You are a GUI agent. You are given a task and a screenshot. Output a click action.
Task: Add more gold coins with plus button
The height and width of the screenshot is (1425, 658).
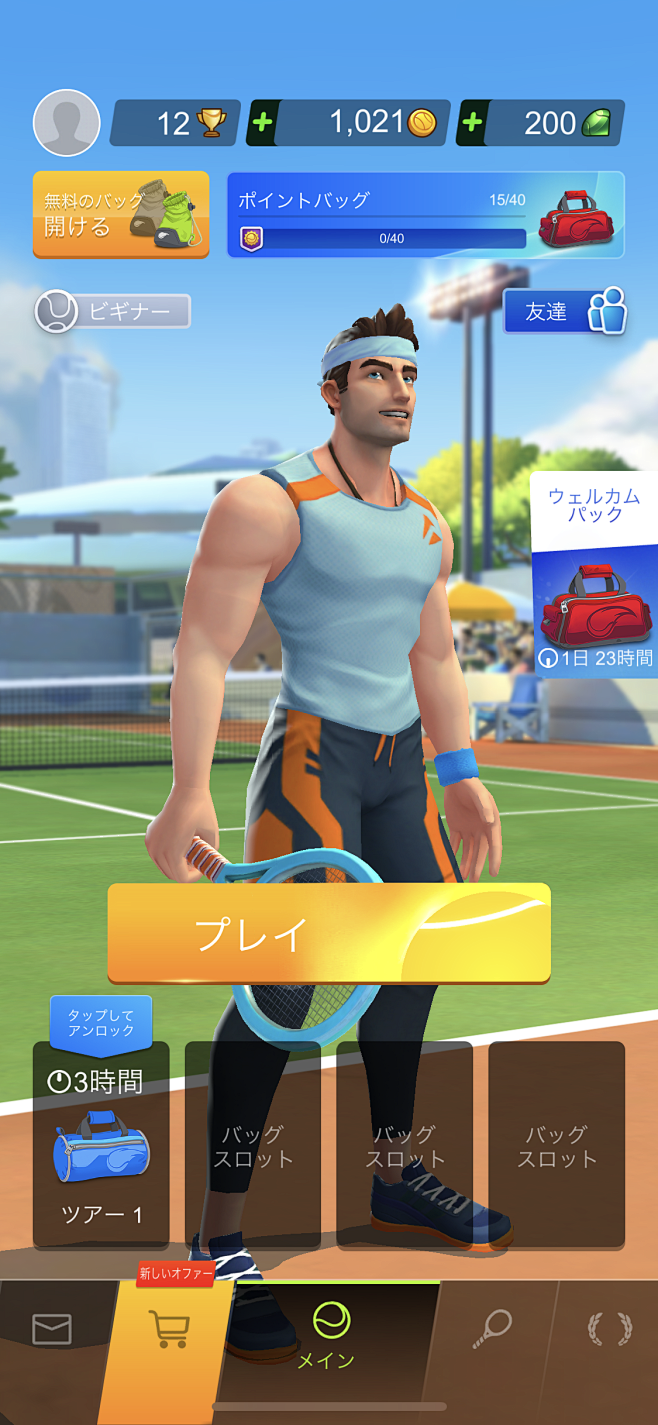pos(262,123)
